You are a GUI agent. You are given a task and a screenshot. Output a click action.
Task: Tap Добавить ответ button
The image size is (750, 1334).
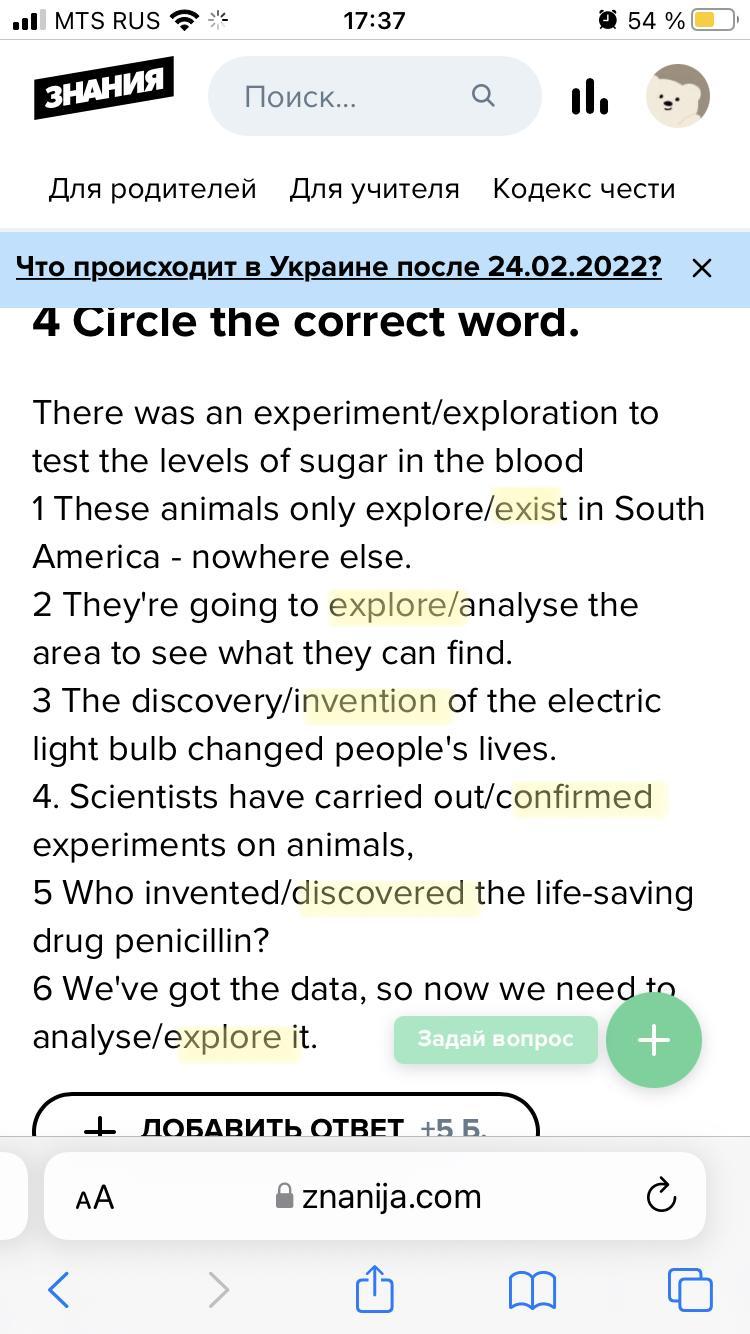(x=285, y=1122)
